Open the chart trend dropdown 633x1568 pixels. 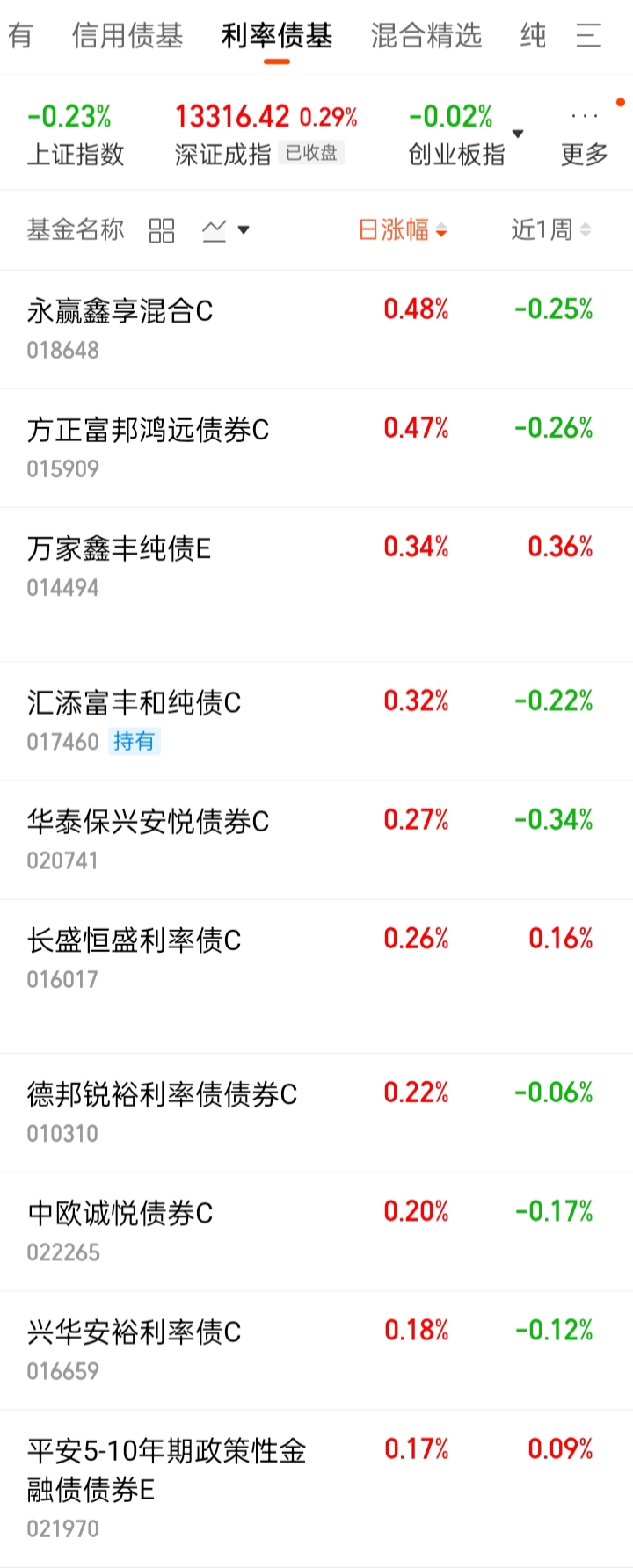pyautogui.click(x=226, y=231)
